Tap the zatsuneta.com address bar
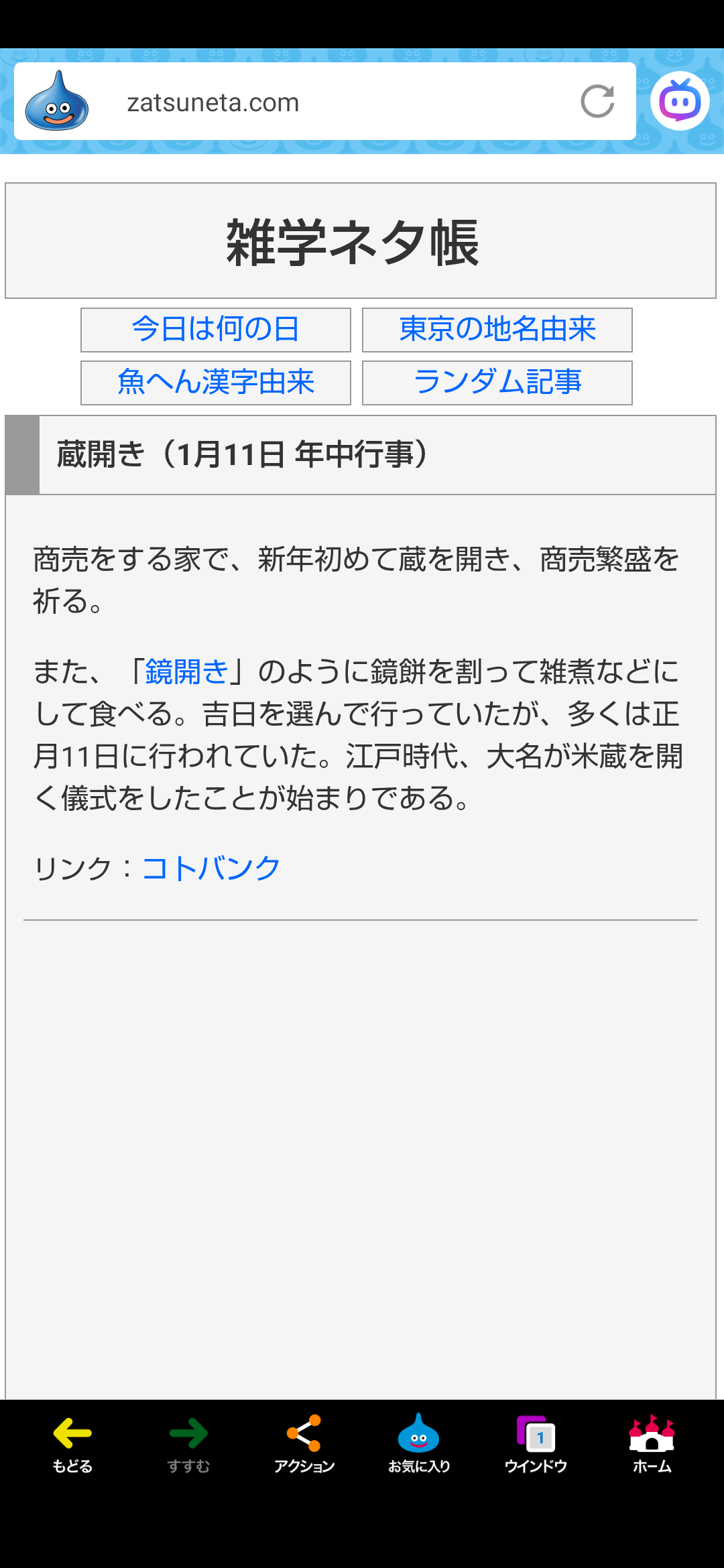 pos(322,103)
